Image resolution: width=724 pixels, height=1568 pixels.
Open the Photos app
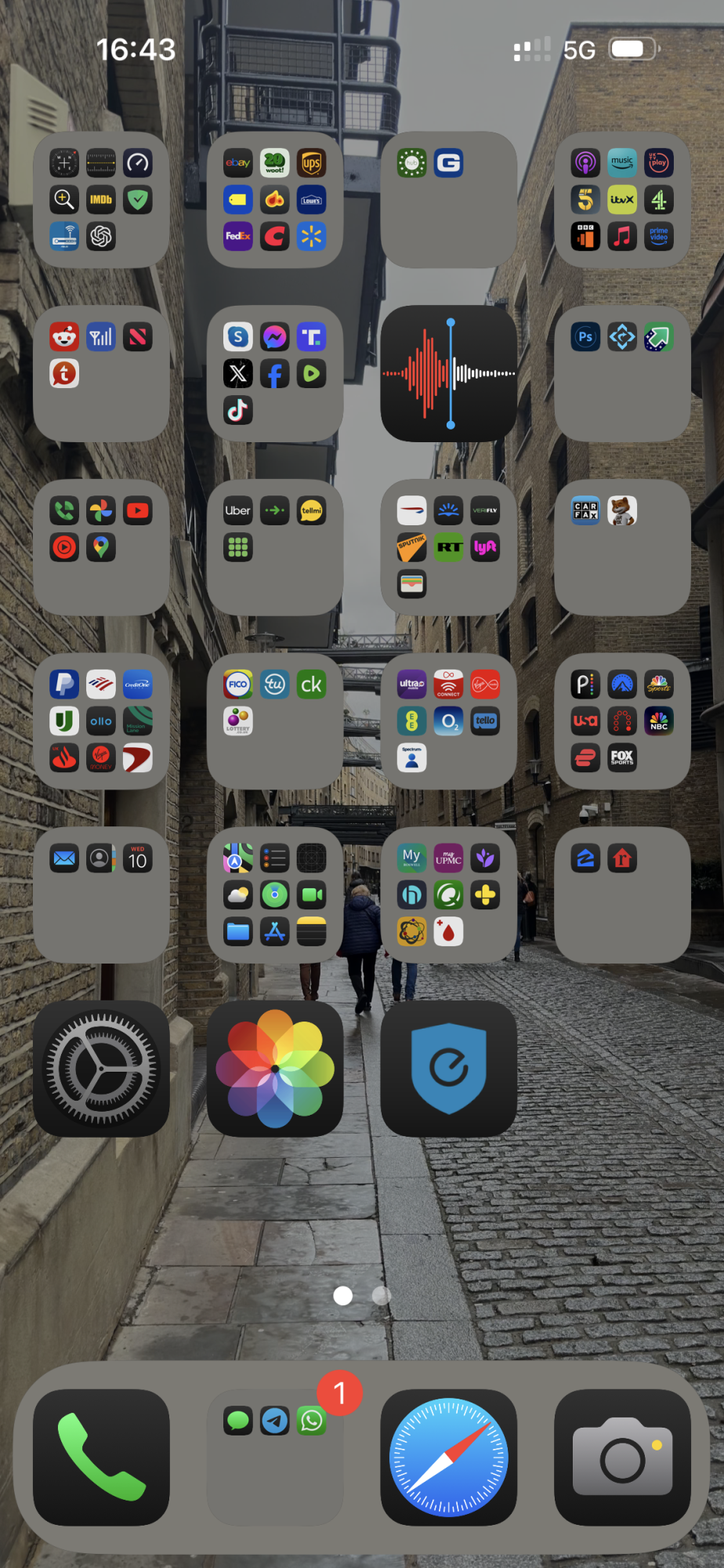(x=275, y=1068)
